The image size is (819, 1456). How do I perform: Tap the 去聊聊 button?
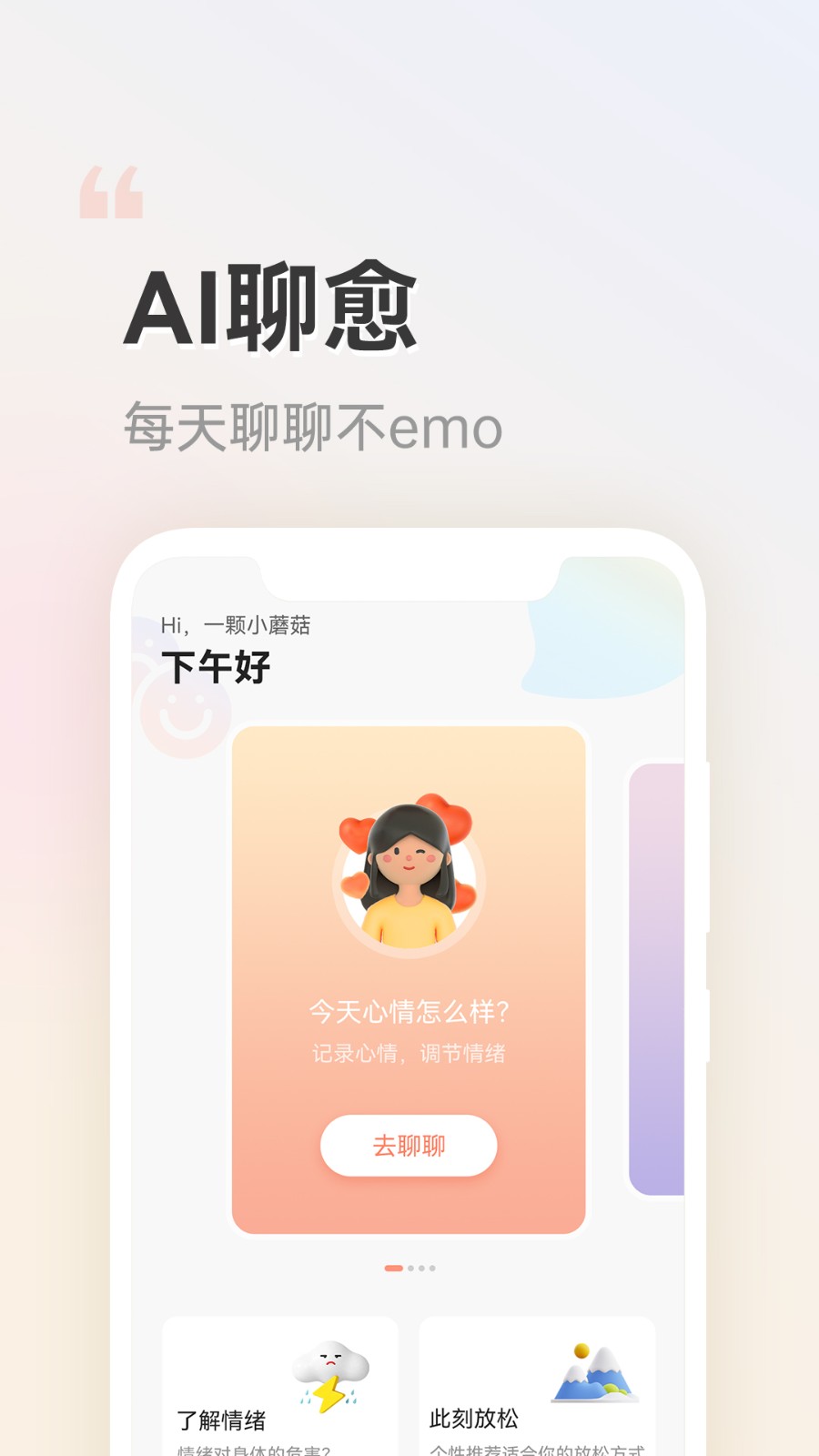(409, 1146)
